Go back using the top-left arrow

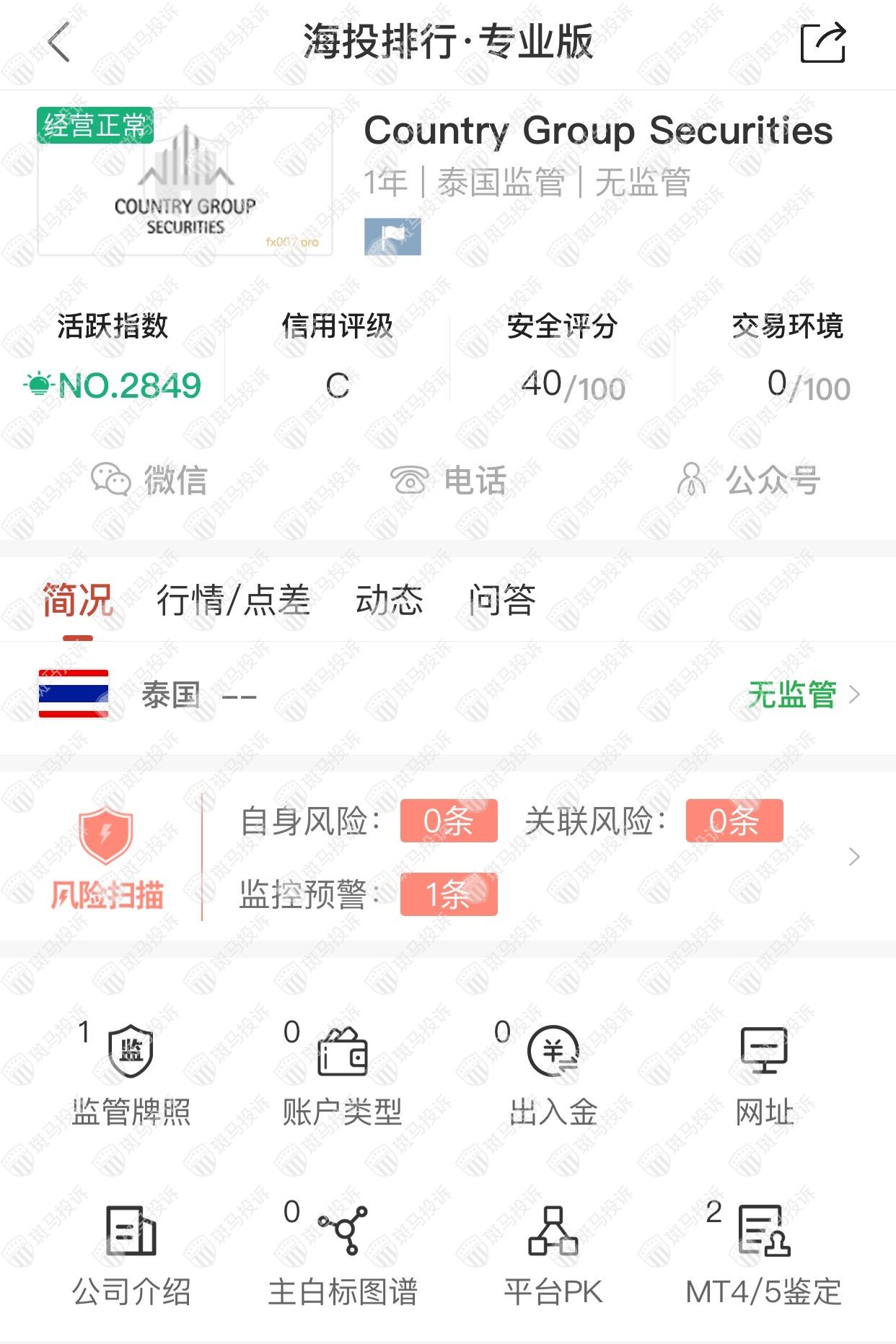(x=59, y=43)
